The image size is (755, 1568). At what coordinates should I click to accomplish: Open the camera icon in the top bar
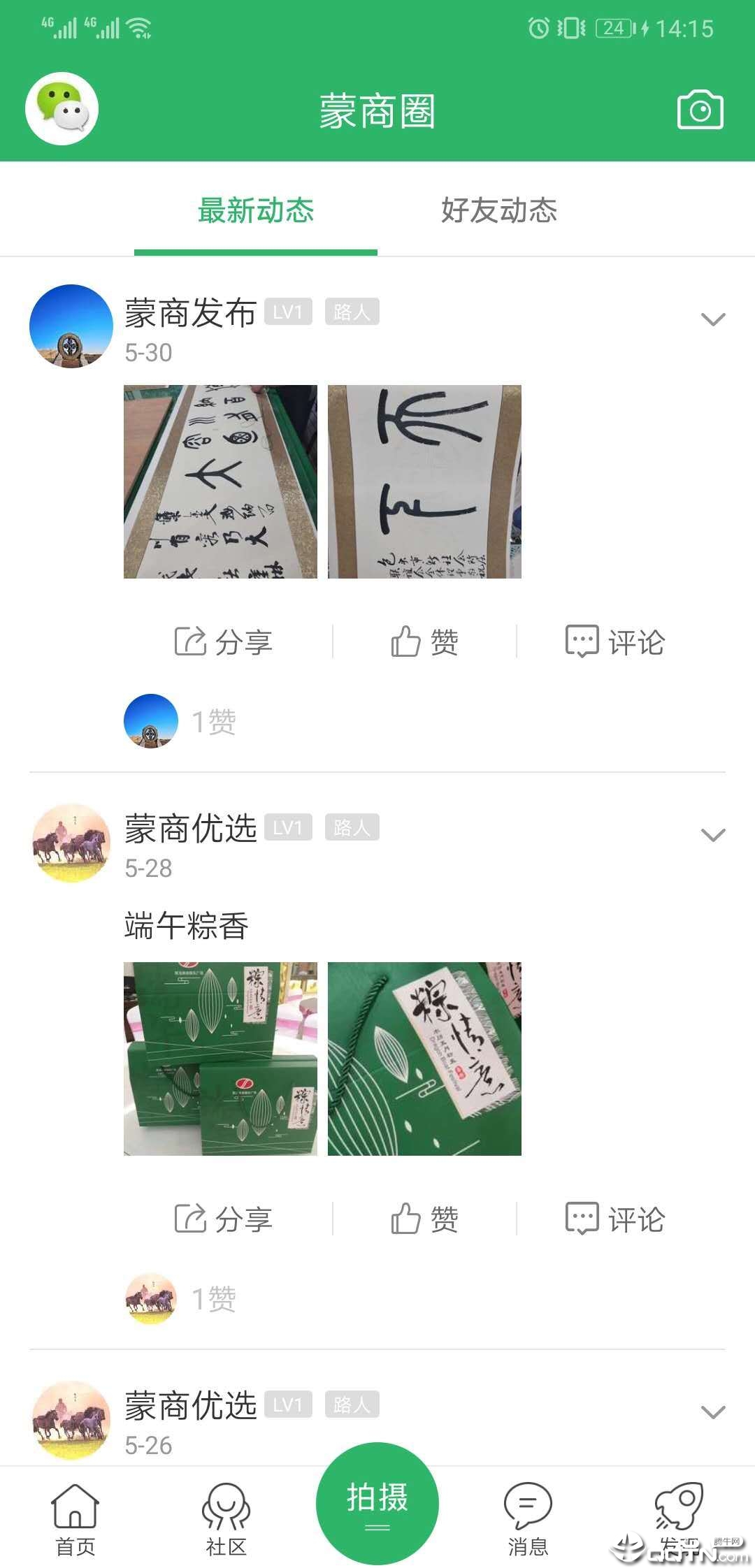[699, 110]
